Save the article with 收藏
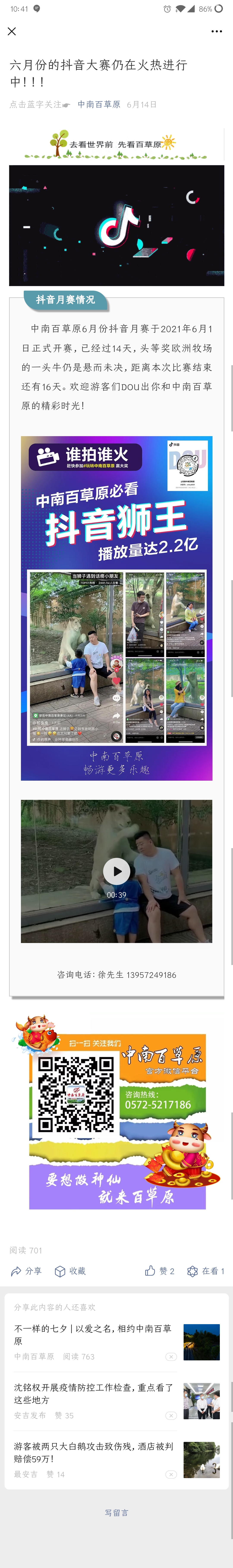 pos(70,1271)
